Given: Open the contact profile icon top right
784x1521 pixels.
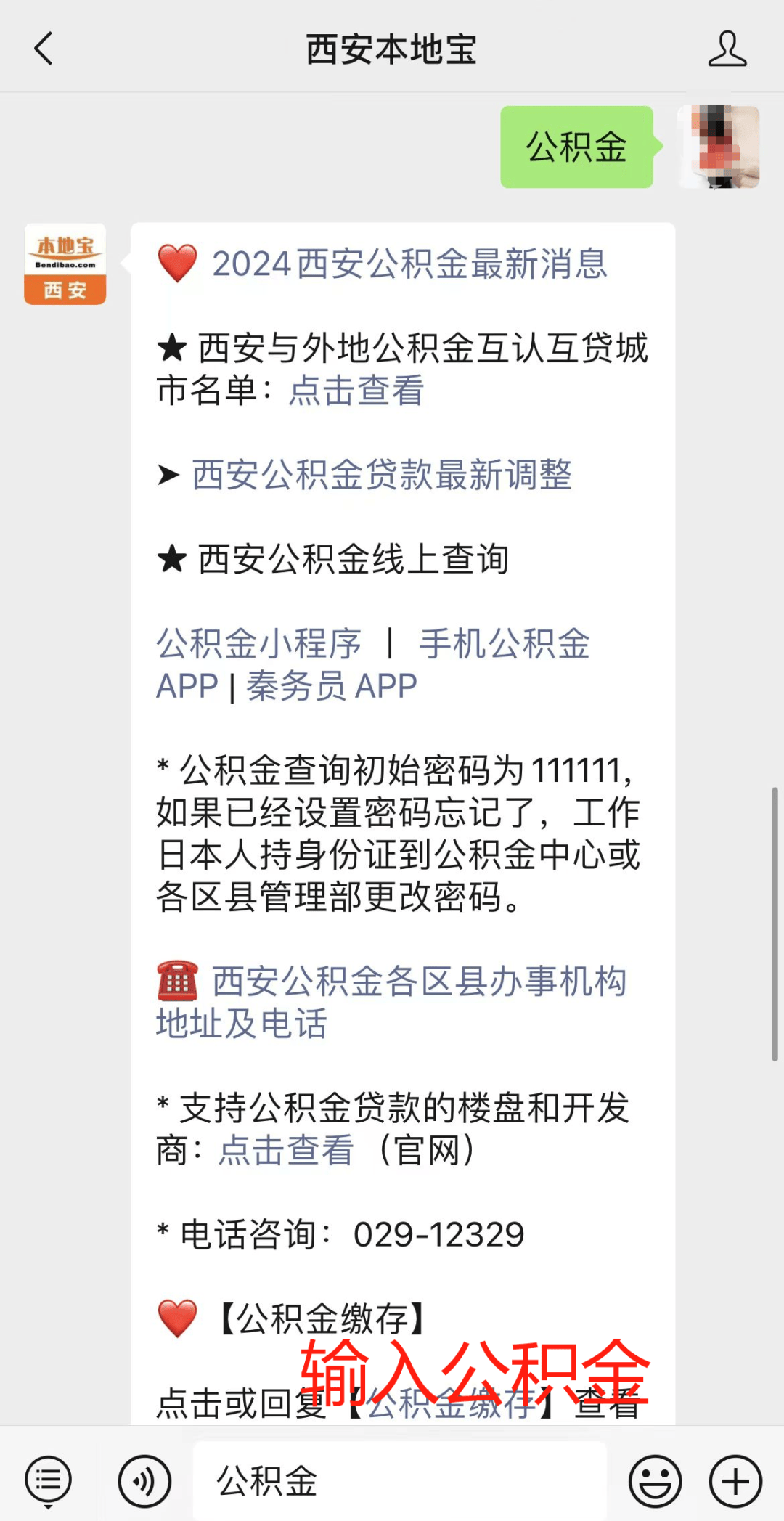Looking at the screenshot, I should point(728,48).
